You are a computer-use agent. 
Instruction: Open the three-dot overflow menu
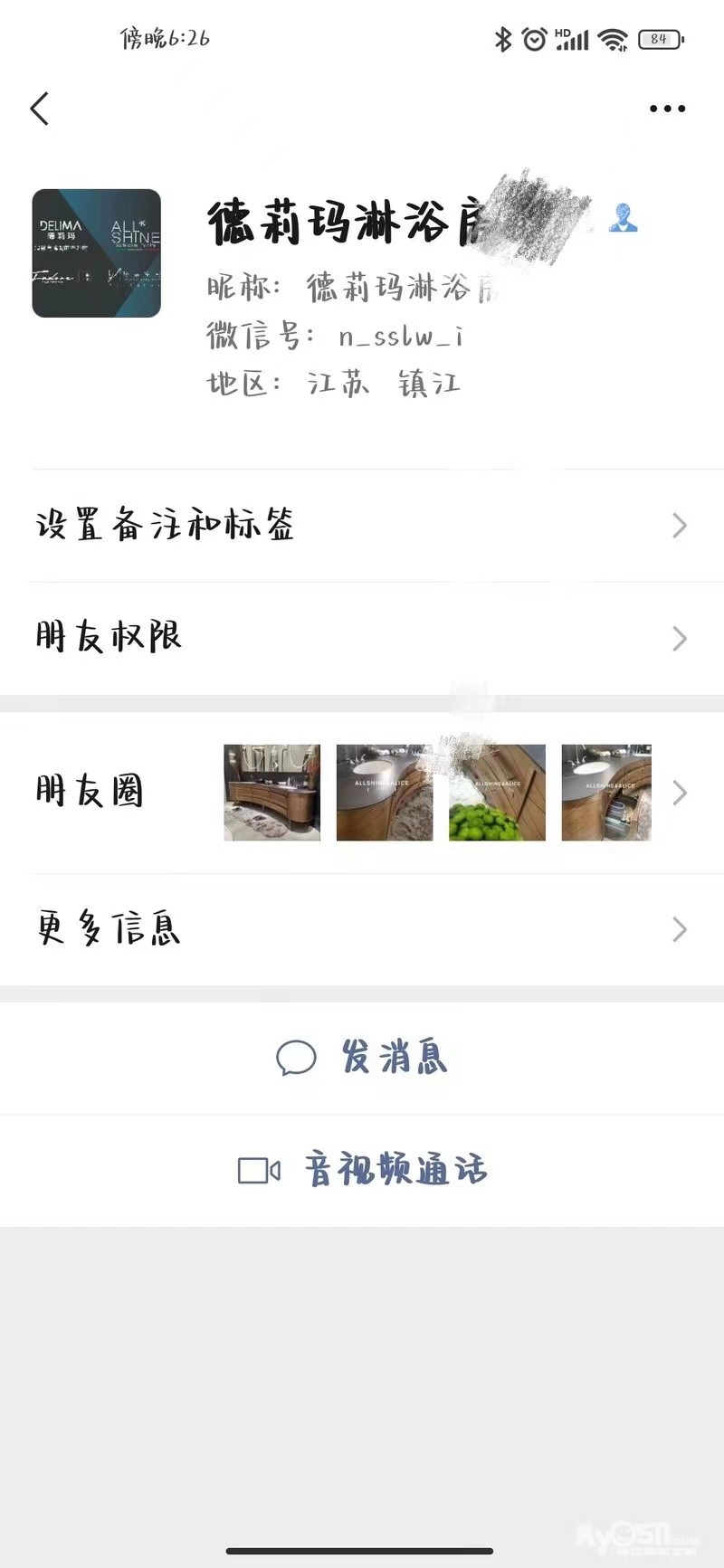667,109
